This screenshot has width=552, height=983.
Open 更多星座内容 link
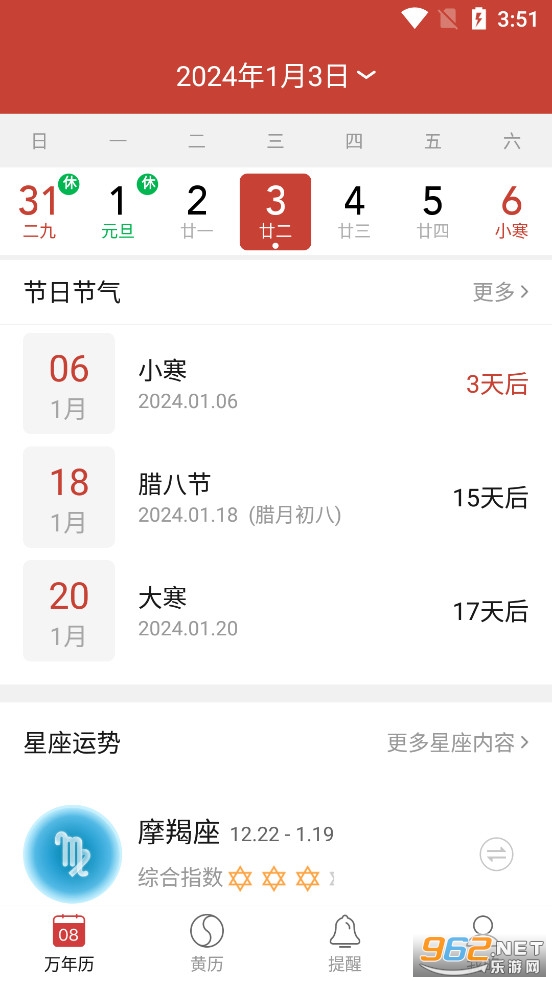[458, 743]
